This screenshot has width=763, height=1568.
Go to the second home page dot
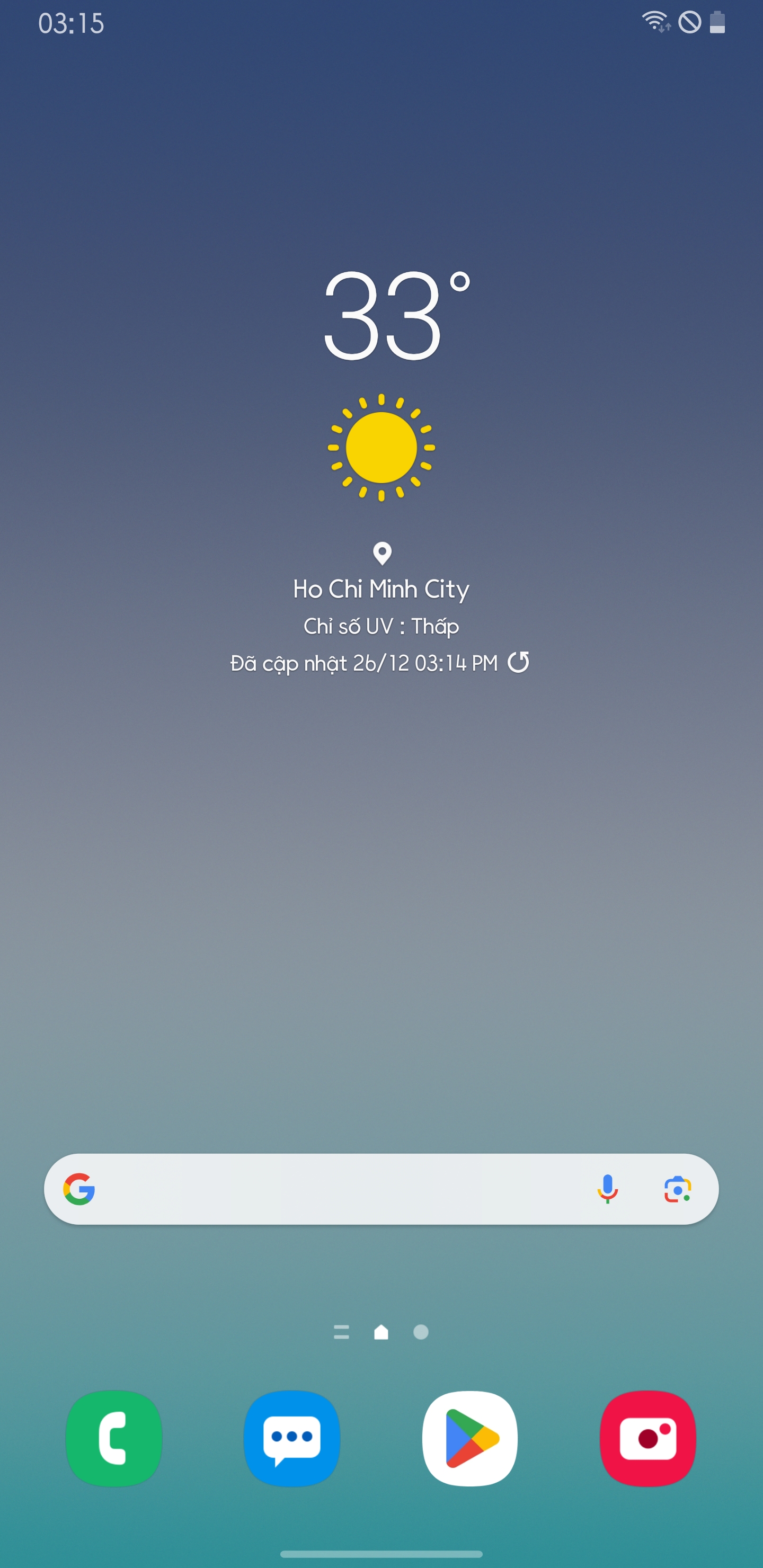click(x=421, y=1332)
